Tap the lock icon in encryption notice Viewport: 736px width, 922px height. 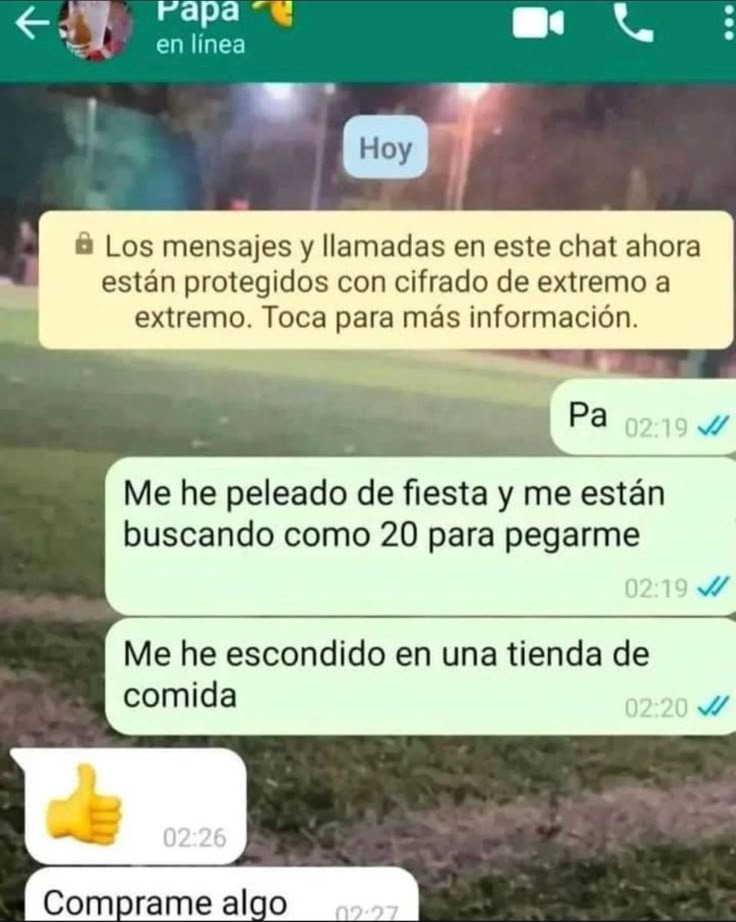(85, 242)
